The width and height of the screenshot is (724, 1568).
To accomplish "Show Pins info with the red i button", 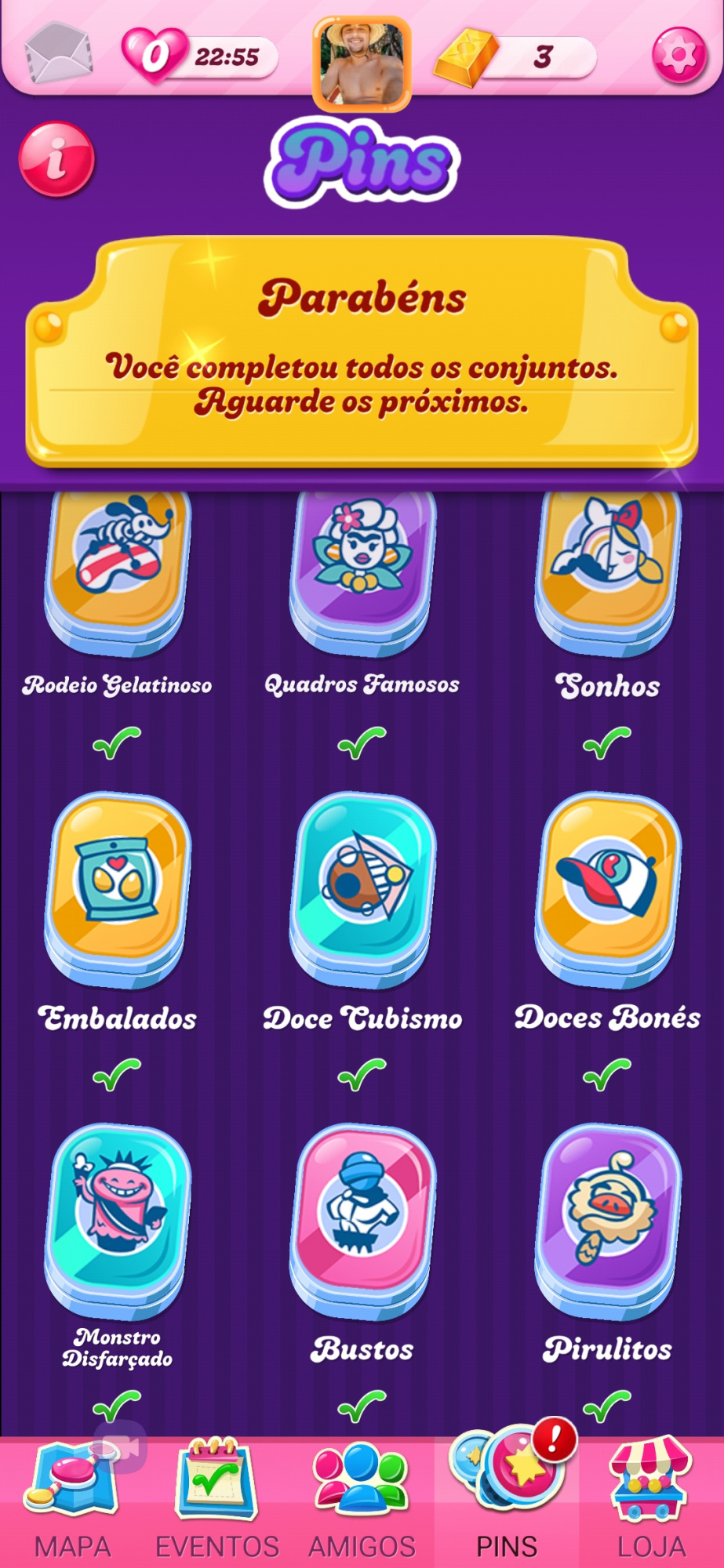I will (56, 159).
